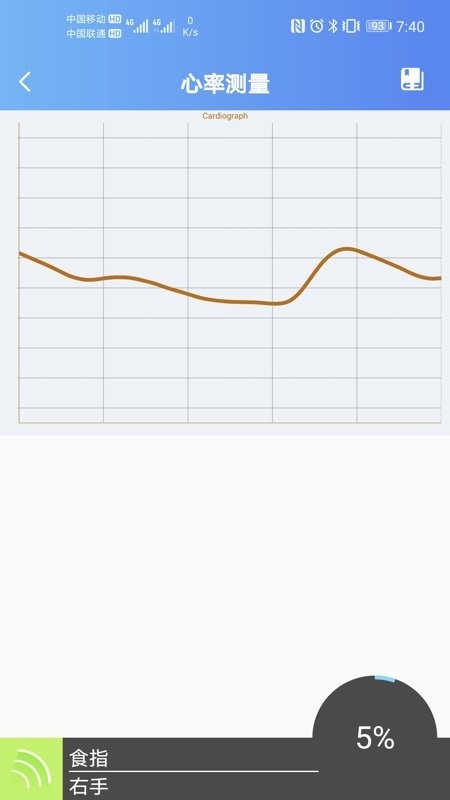Select the 食指 finger option
Viewport: 450px width, 800px height.
pos(88,758)
